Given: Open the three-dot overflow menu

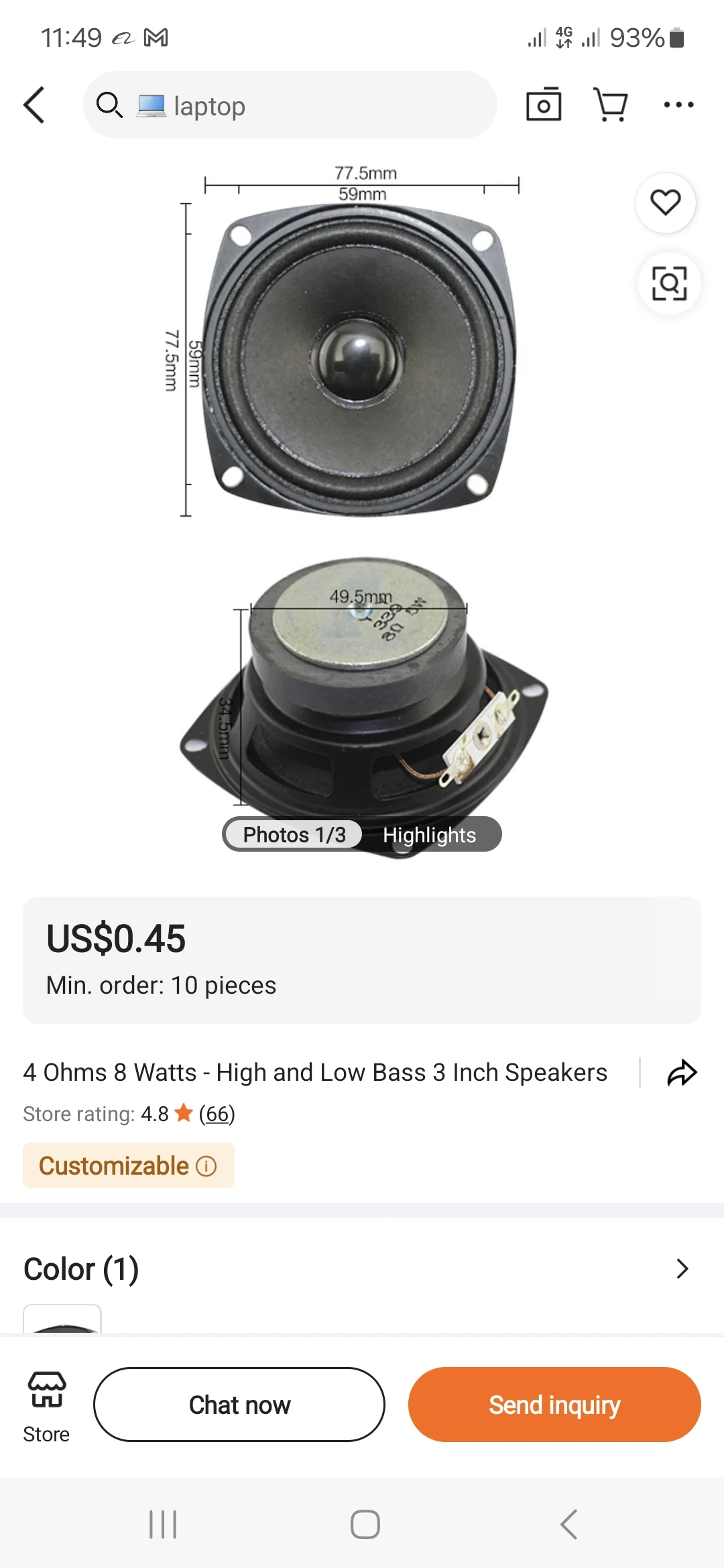Looking at the screenshot, I should [678, 105].
